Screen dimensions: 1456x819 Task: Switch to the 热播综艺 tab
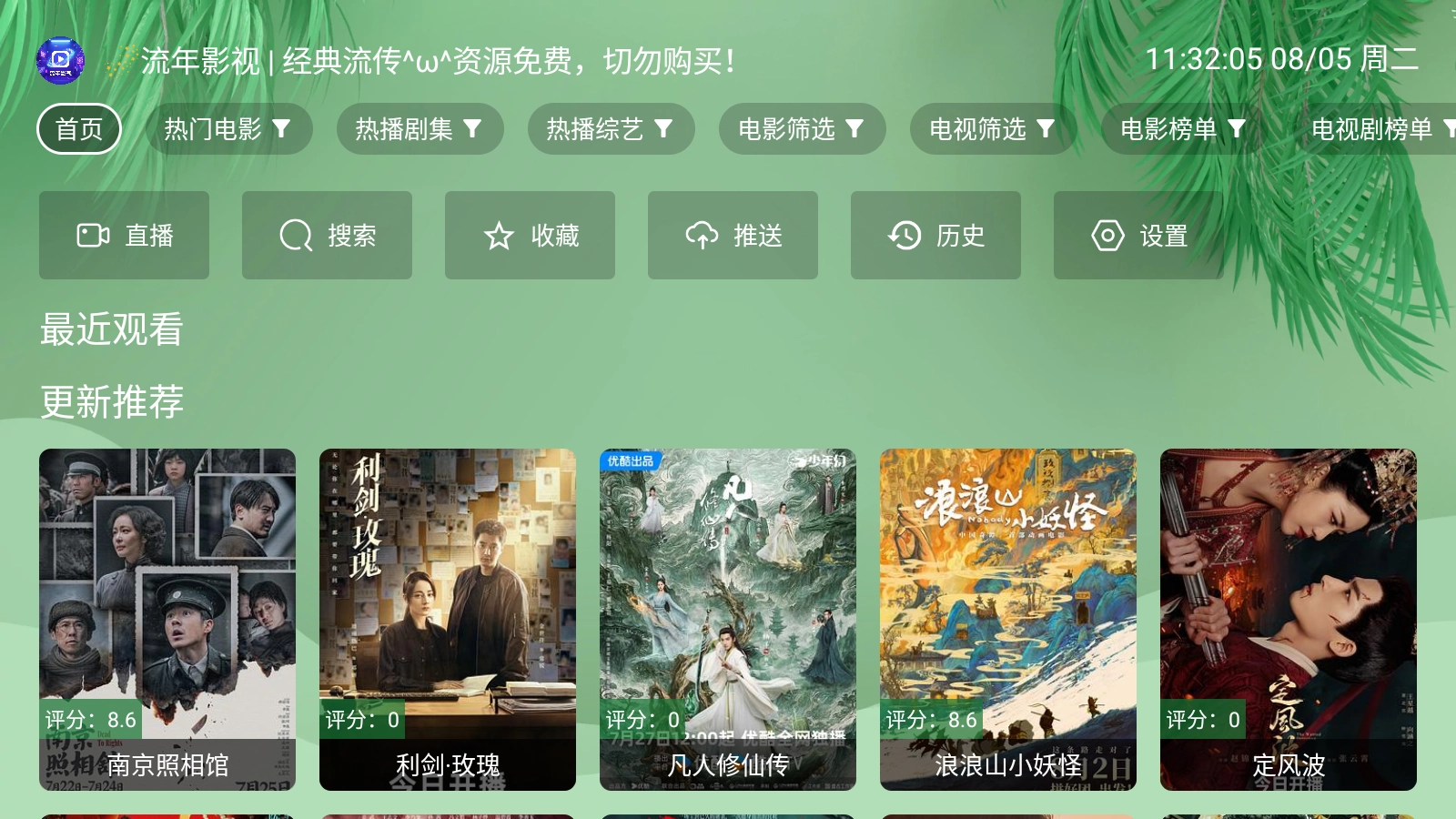pos(611,129)
